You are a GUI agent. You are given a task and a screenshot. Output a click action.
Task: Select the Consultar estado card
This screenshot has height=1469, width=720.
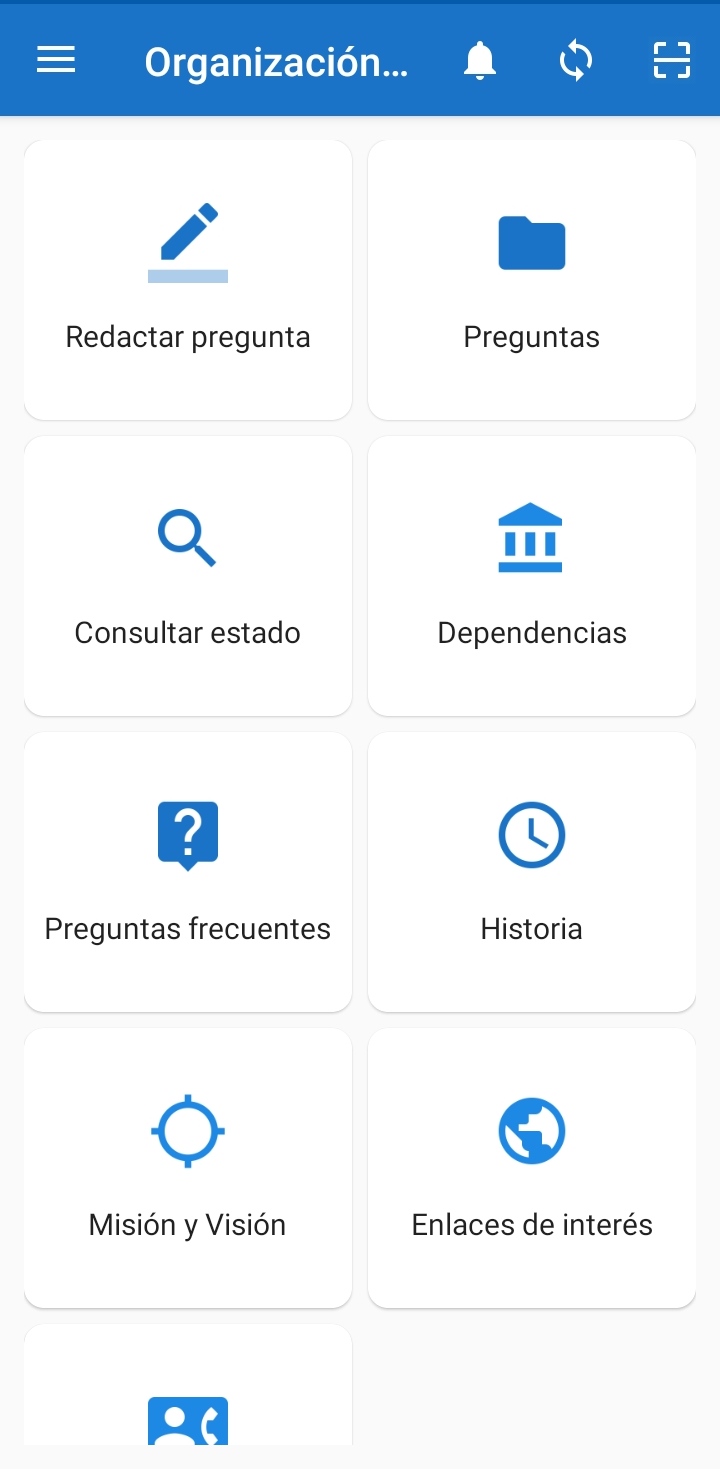[188, 576]
